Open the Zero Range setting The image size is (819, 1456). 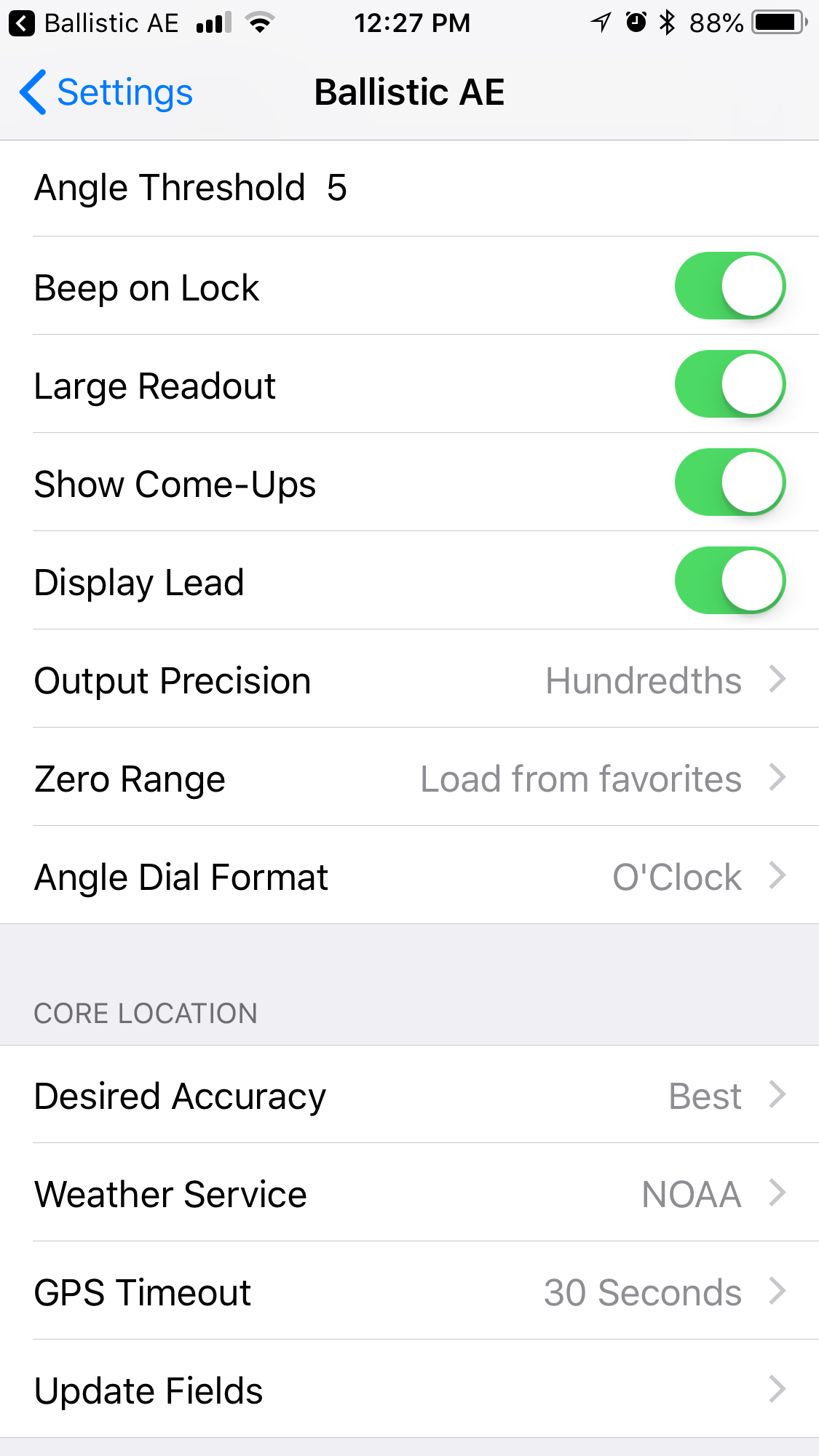coord(409,777)
